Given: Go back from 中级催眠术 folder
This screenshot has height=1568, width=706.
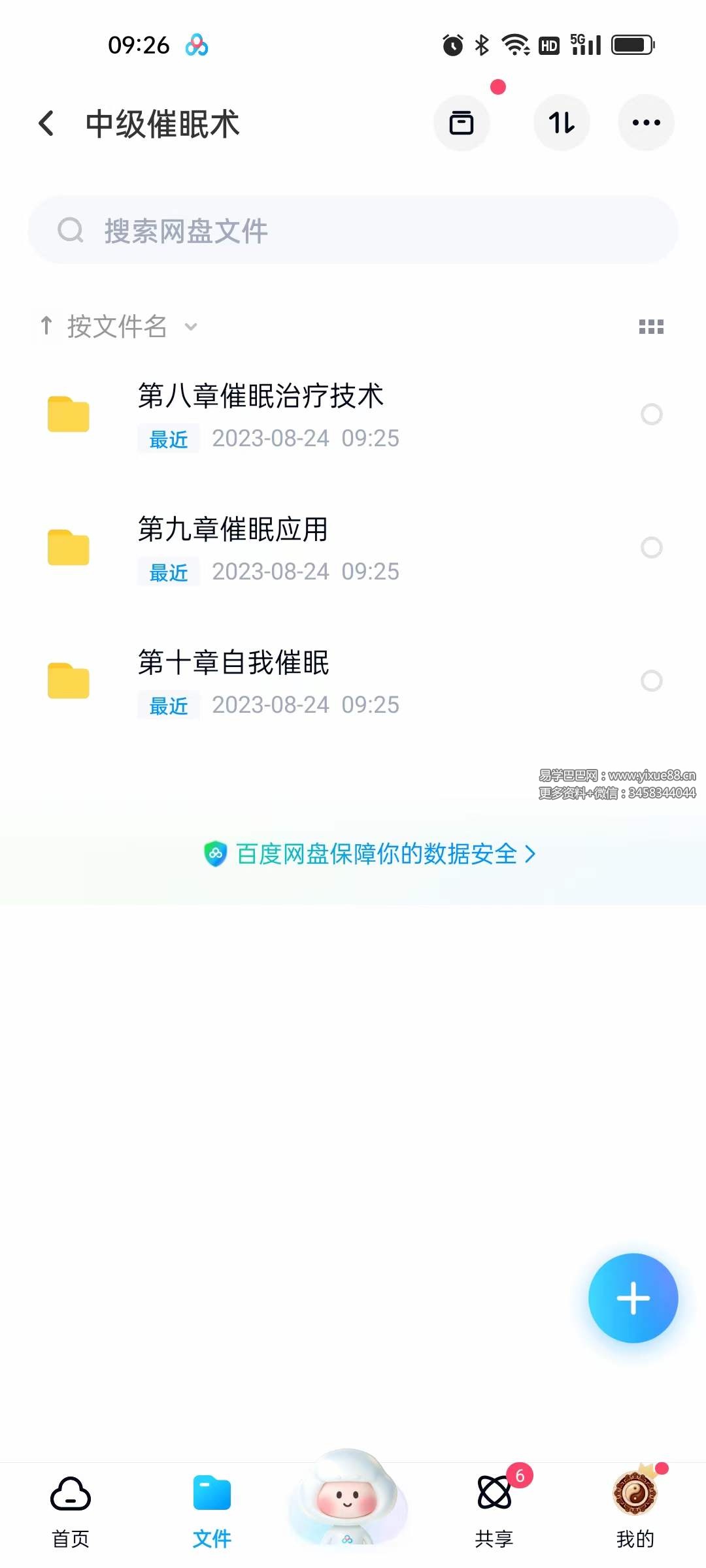Looking at the screenshot, I should (x=46, y=123).
